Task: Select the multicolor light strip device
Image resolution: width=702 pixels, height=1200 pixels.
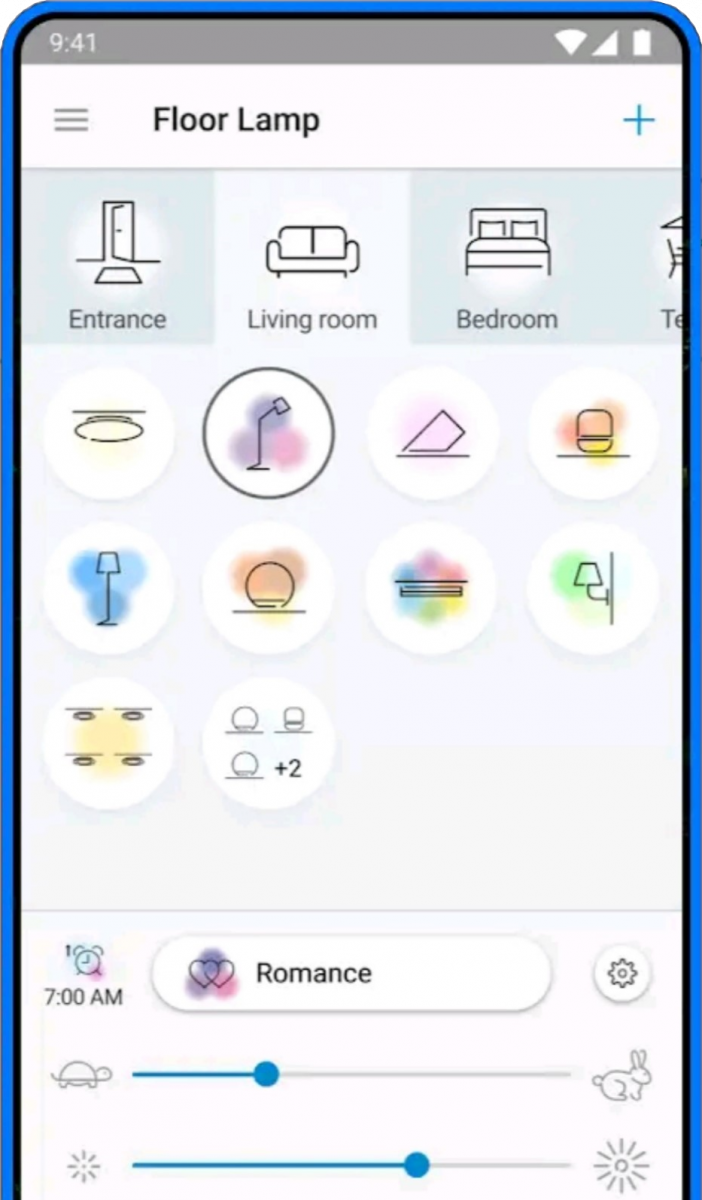Action: pos(430,588)
